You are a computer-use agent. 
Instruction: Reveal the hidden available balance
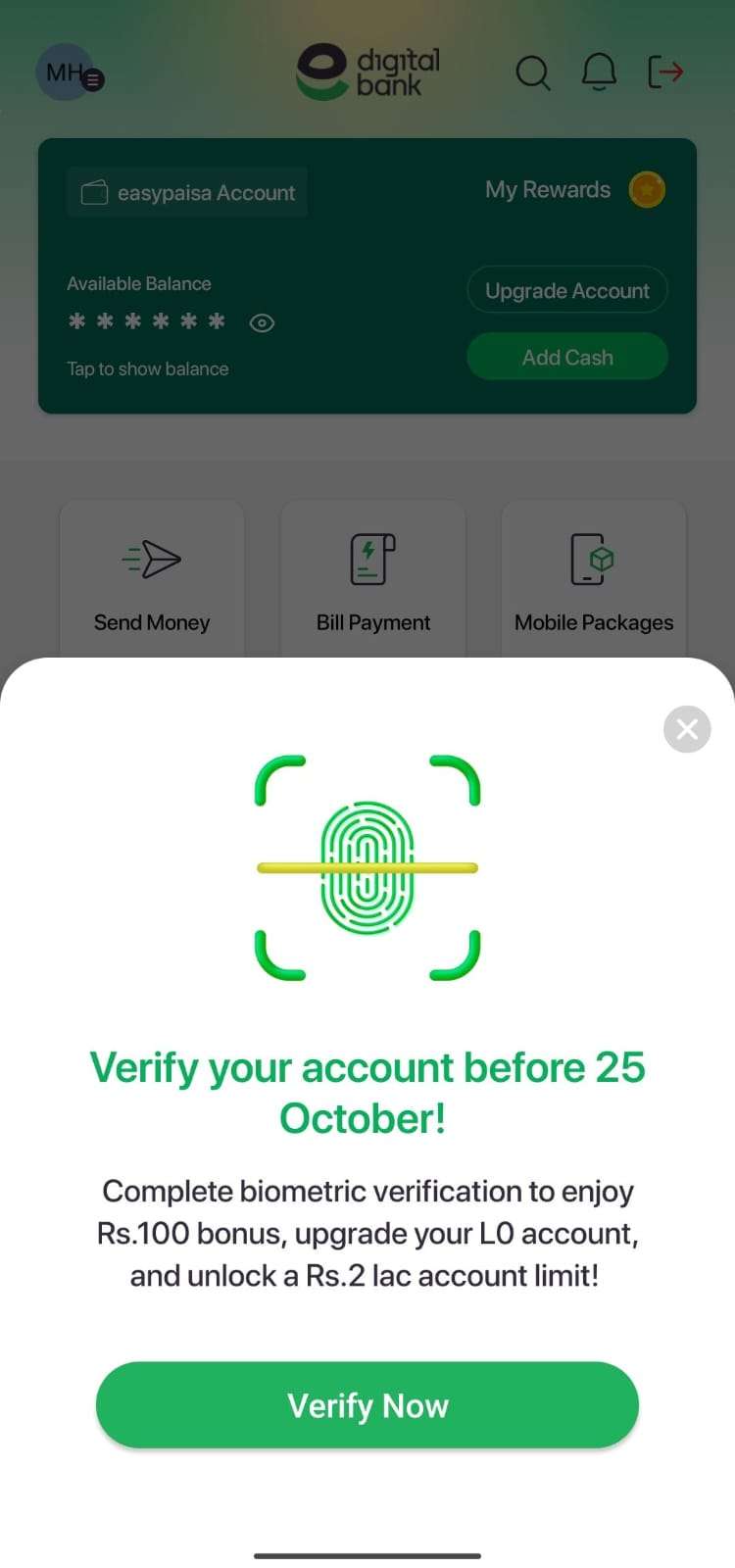pyautogui.click(x=262, y=322)
